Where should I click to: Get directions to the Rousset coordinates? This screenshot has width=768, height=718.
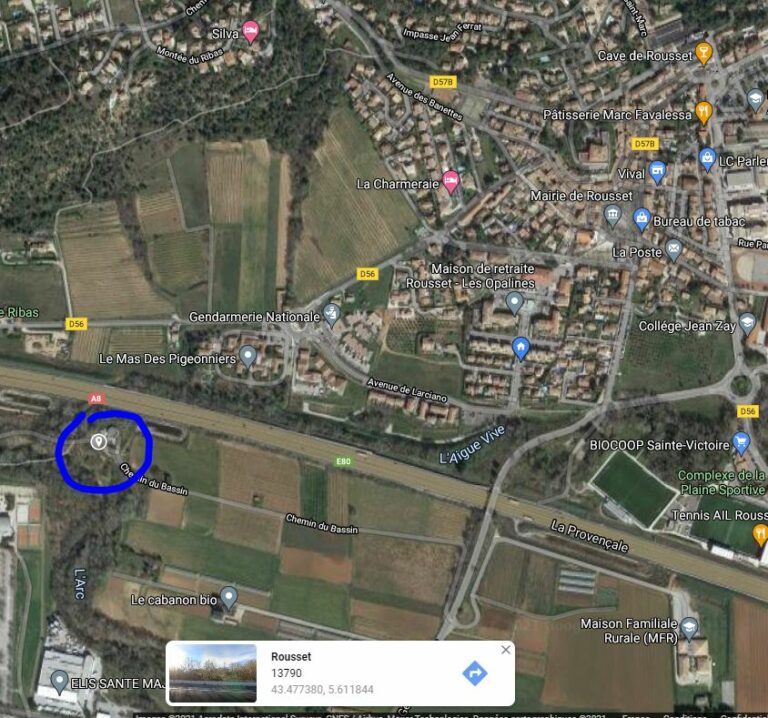tap(474, 673)
